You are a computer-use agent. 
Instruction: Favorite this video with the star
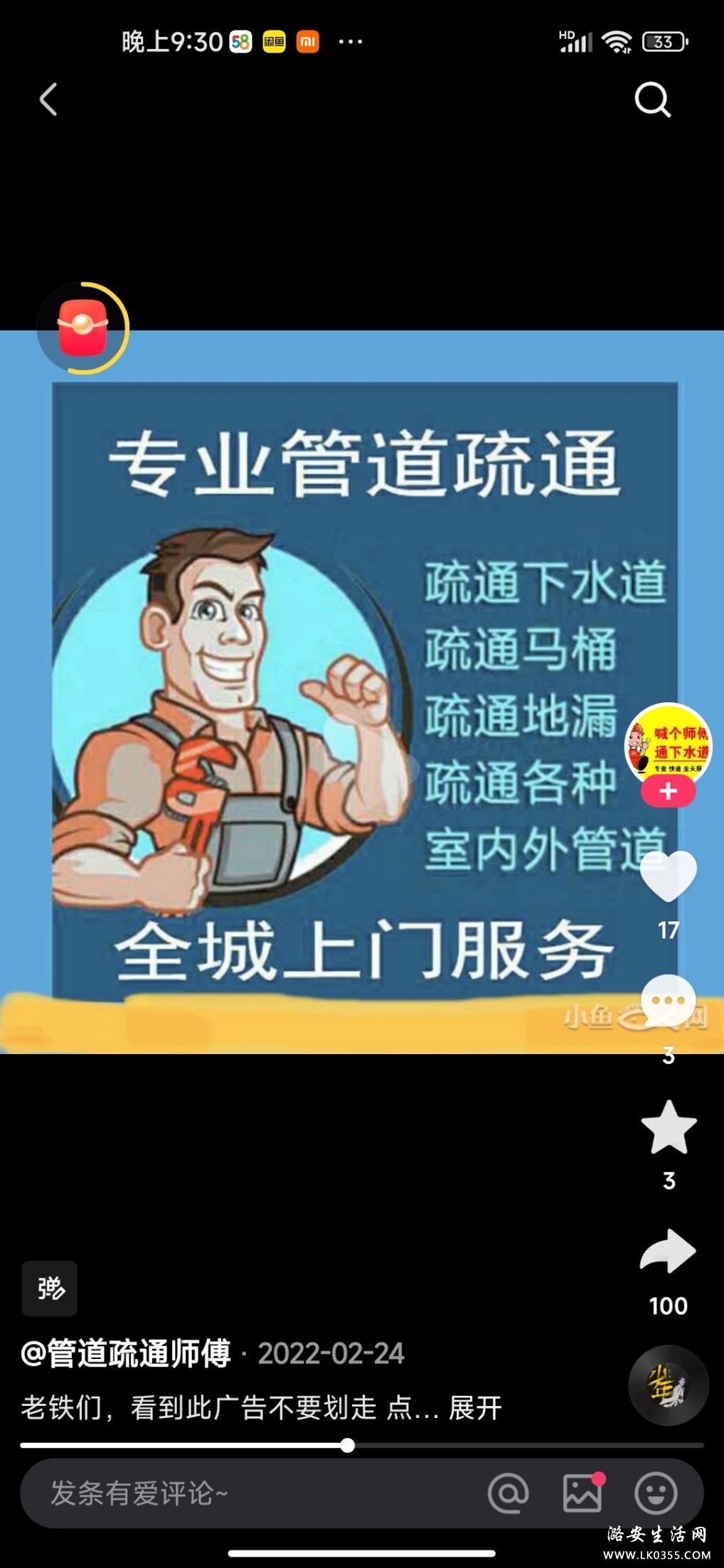pyautogui.click(x=668, y=1128)
